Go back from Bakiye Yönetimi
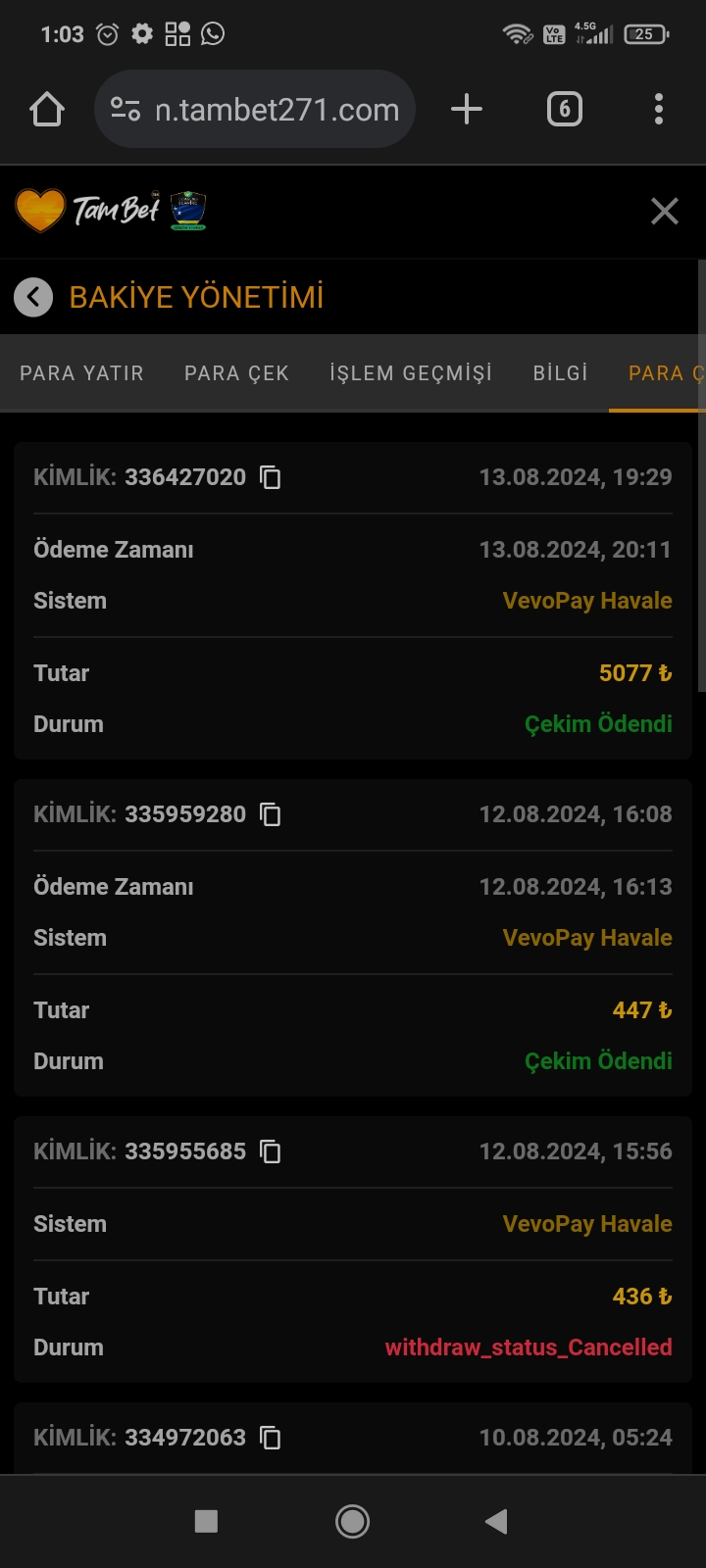This screenshot has width=706, height=1568. 33,297
